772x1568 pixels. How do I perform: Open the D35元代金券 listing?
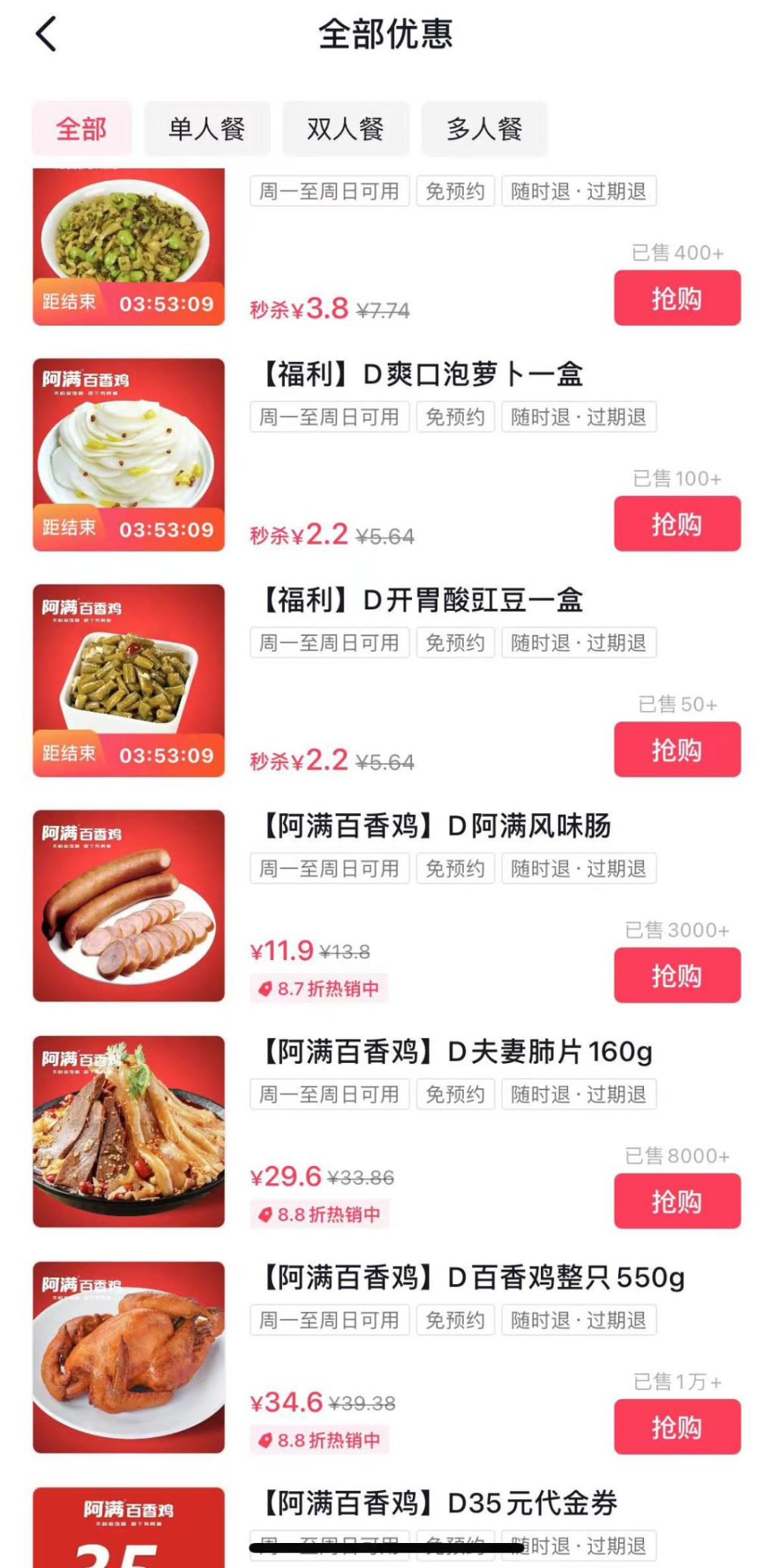coord(439,1504)
